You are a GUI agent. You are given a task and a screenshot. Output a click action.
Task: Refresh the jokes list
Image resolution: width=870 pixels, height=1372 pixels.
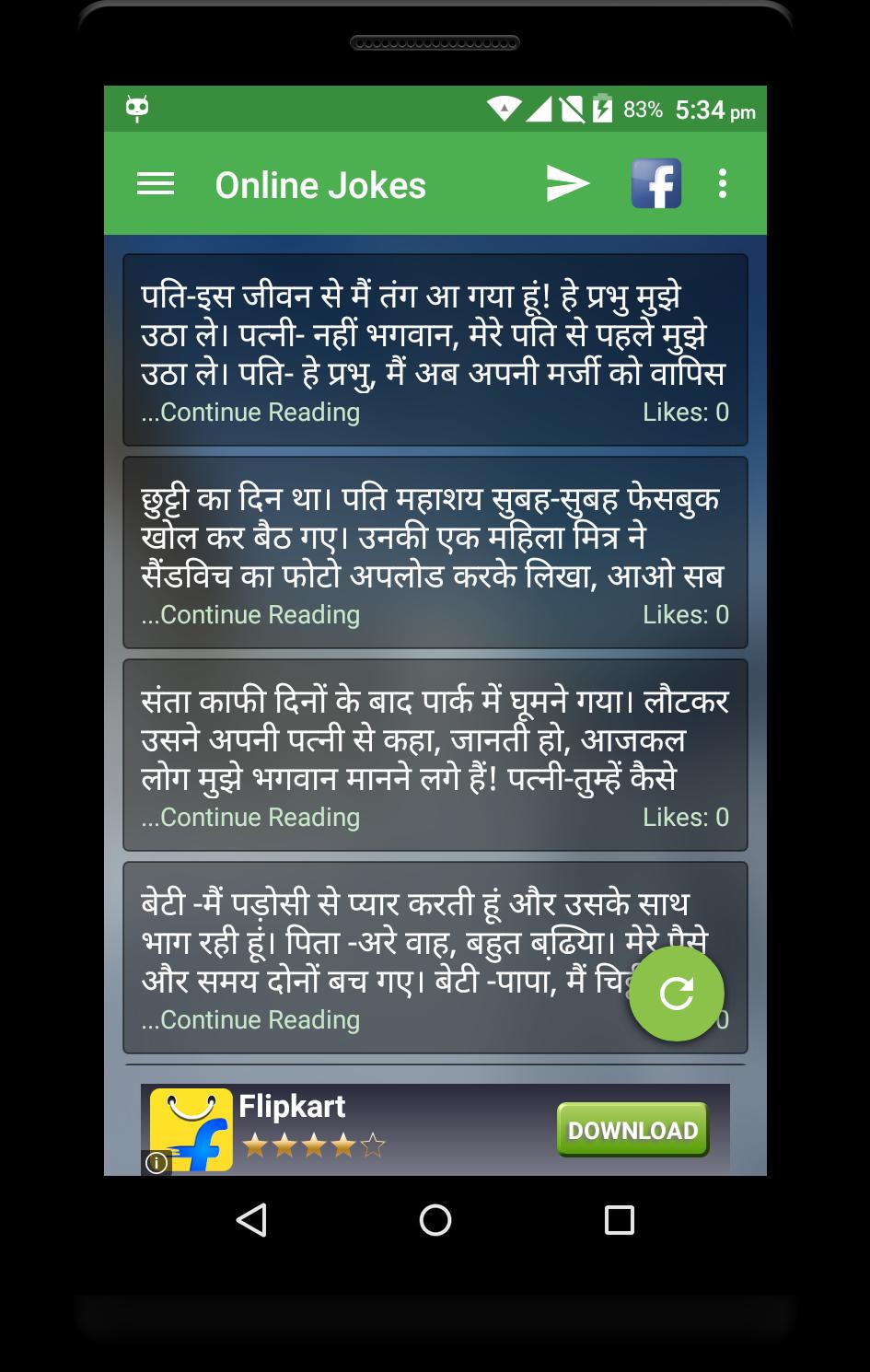[x=677, y=994]
